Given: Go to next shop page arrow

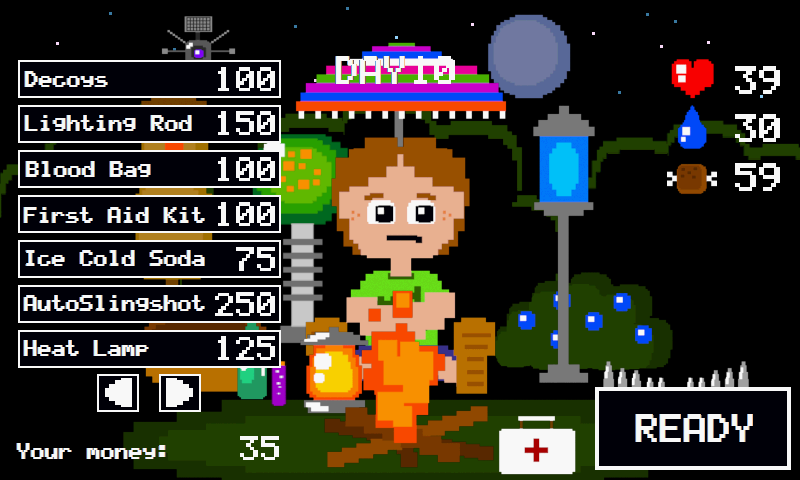Looking at the screenshot, I should click(x=180, y=392).
